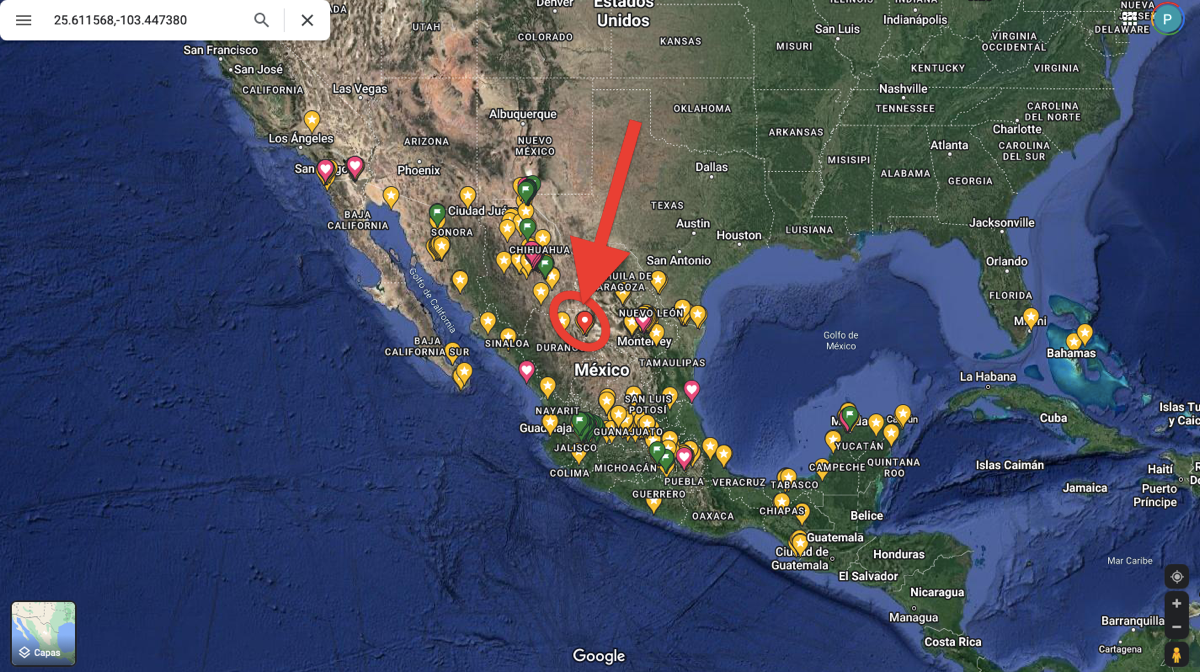Open the star marker at Bahamas
Image resolution: width=1200 pixels, height=672 pixels.
[1084, 333]
